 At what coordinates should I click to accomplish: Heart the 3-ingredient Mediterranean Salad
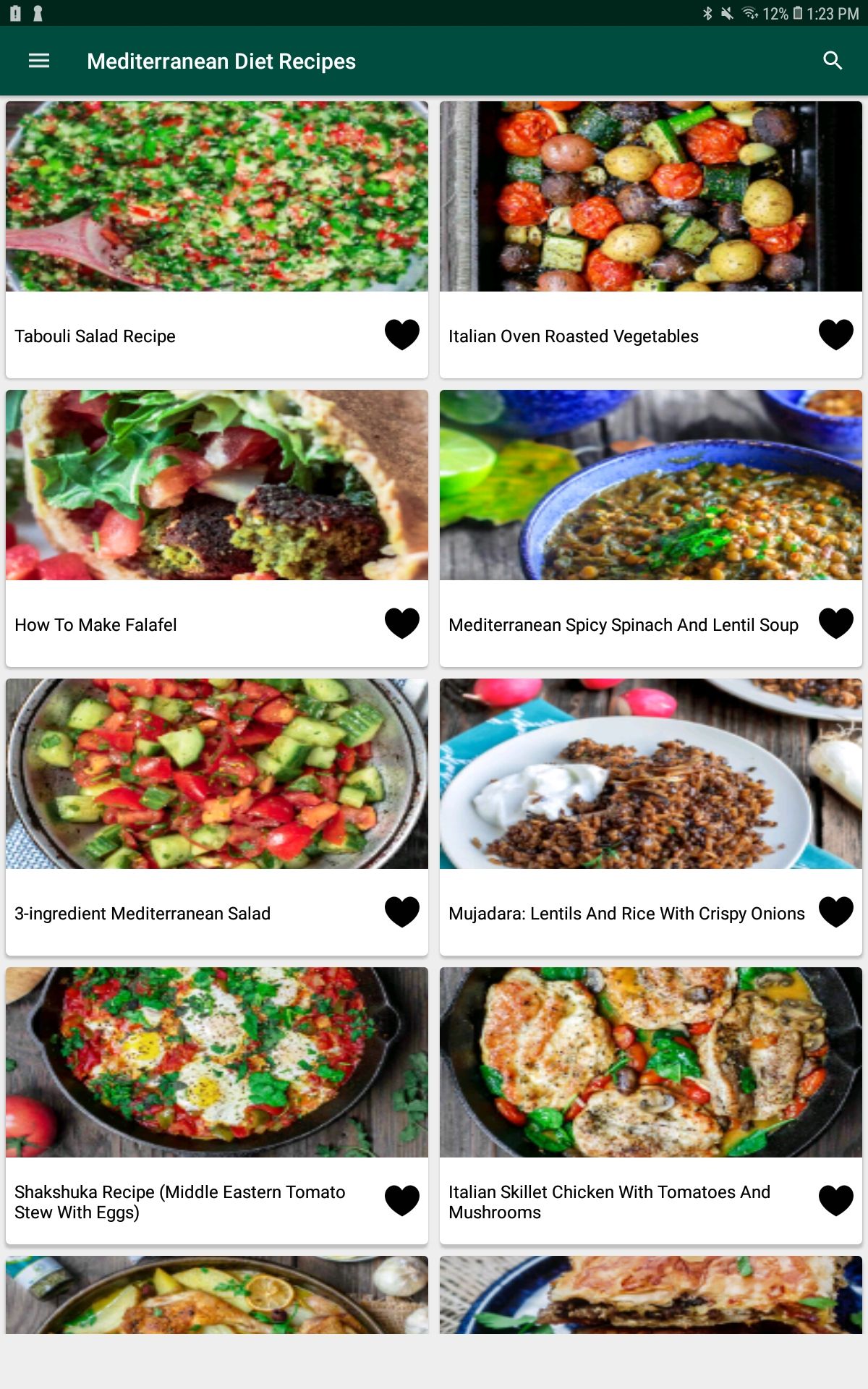[x=402, y=912]
